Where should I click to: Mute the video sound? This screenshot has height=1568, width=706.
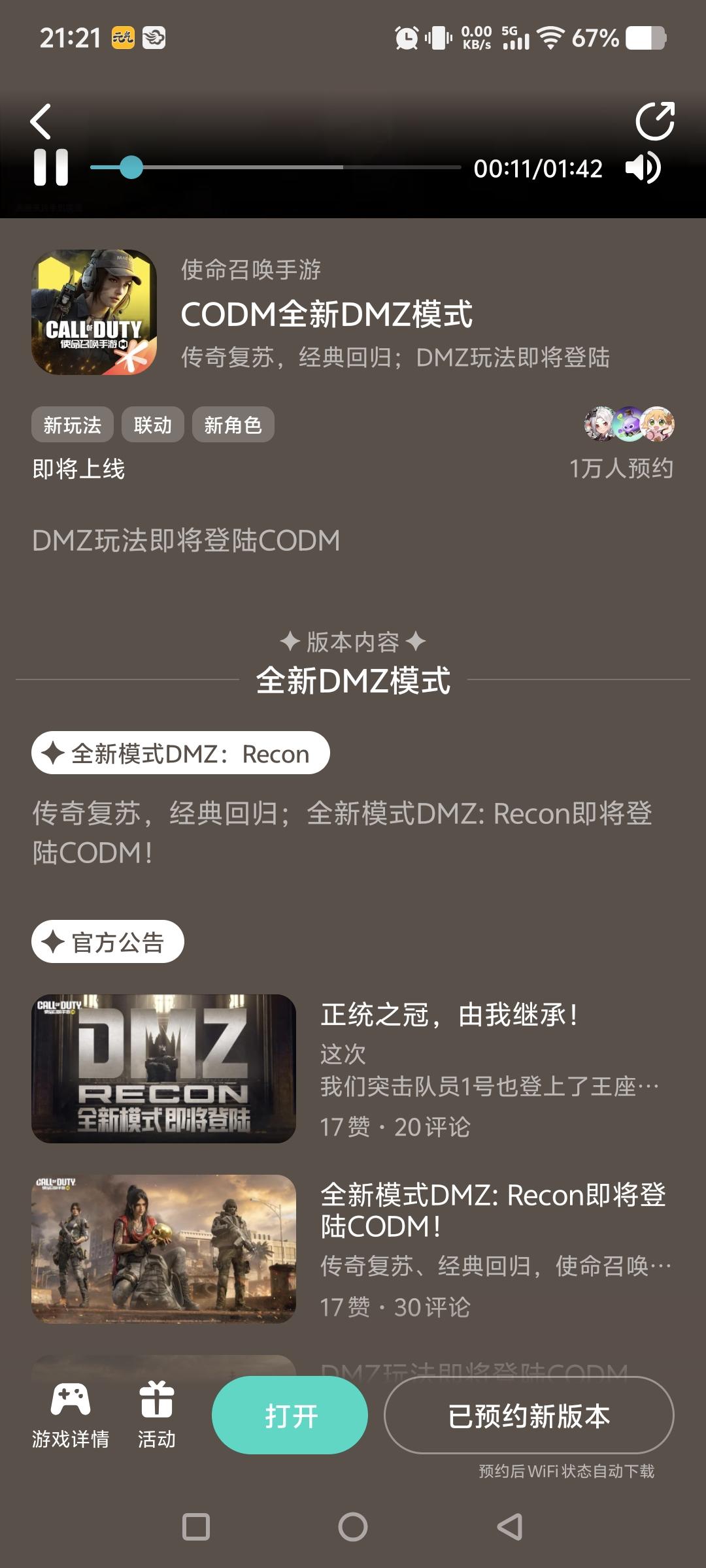coord(643,168)
